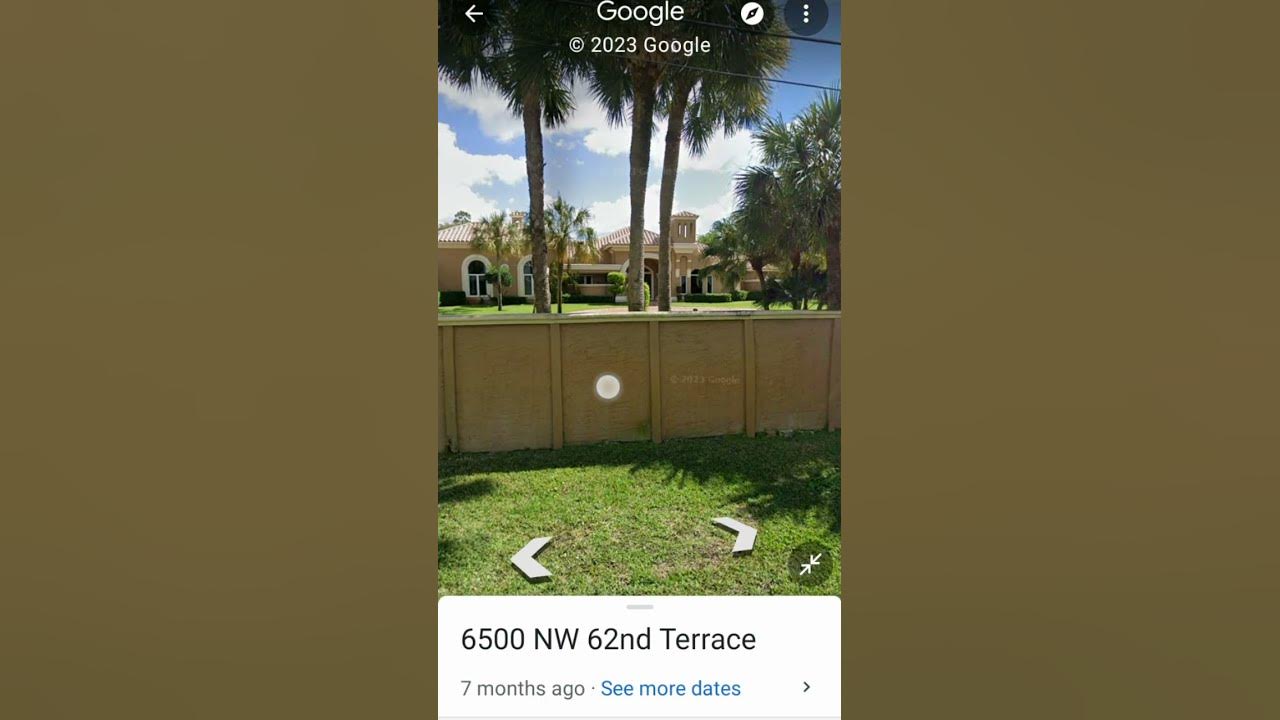Move along the left street arrow

[x=532, y=558]
